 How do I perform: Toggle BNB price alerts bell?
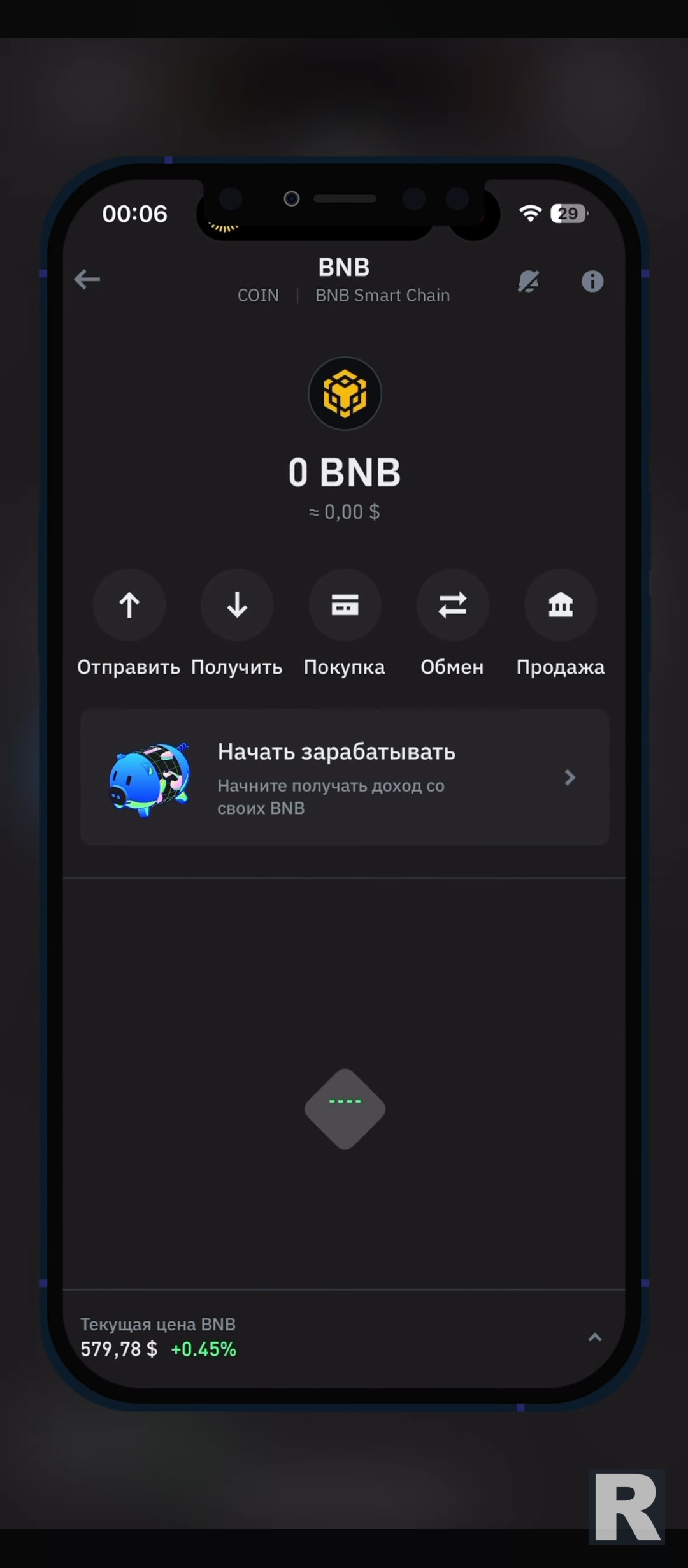pyautogui.click(x=529, y=281)
